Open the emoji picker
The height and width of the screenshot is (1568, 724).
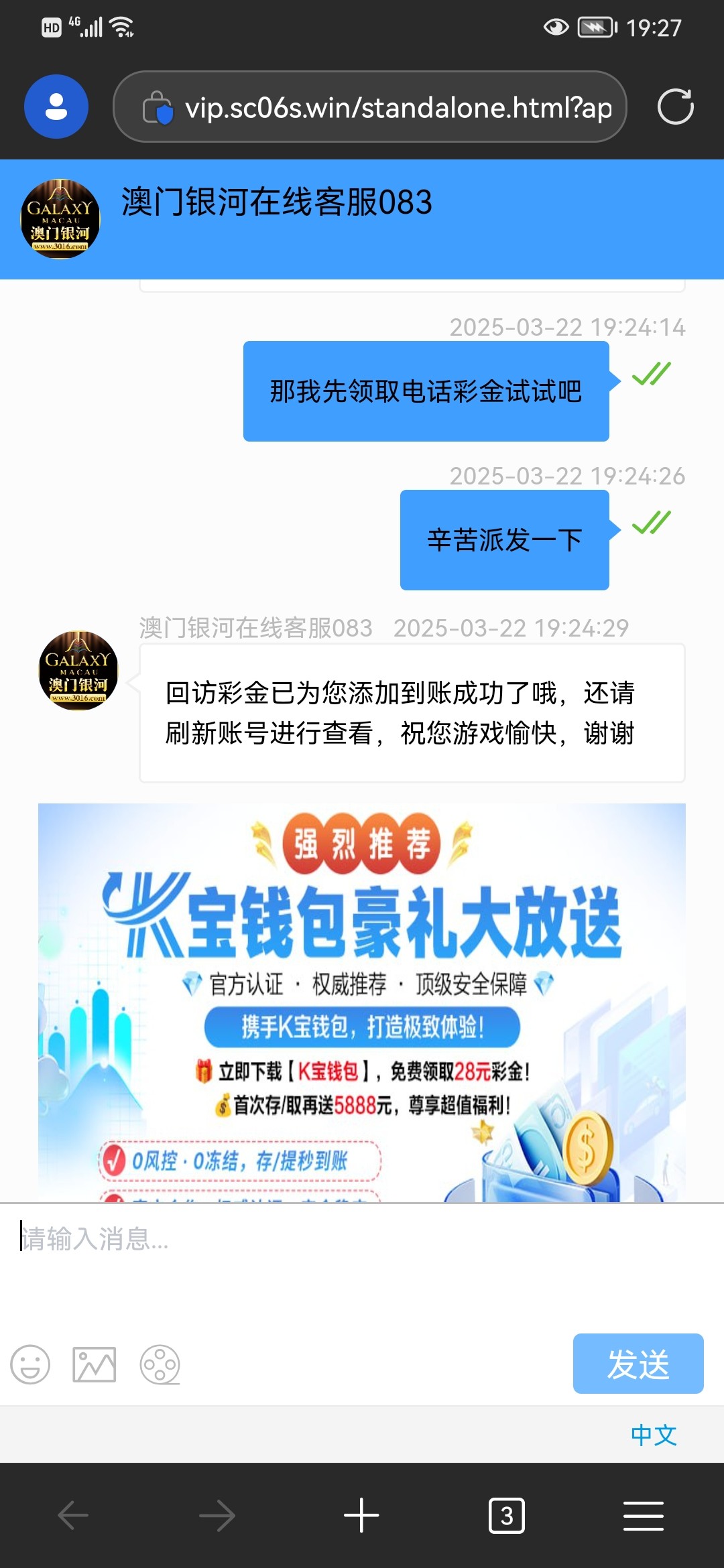click(x=30, y=1364)
